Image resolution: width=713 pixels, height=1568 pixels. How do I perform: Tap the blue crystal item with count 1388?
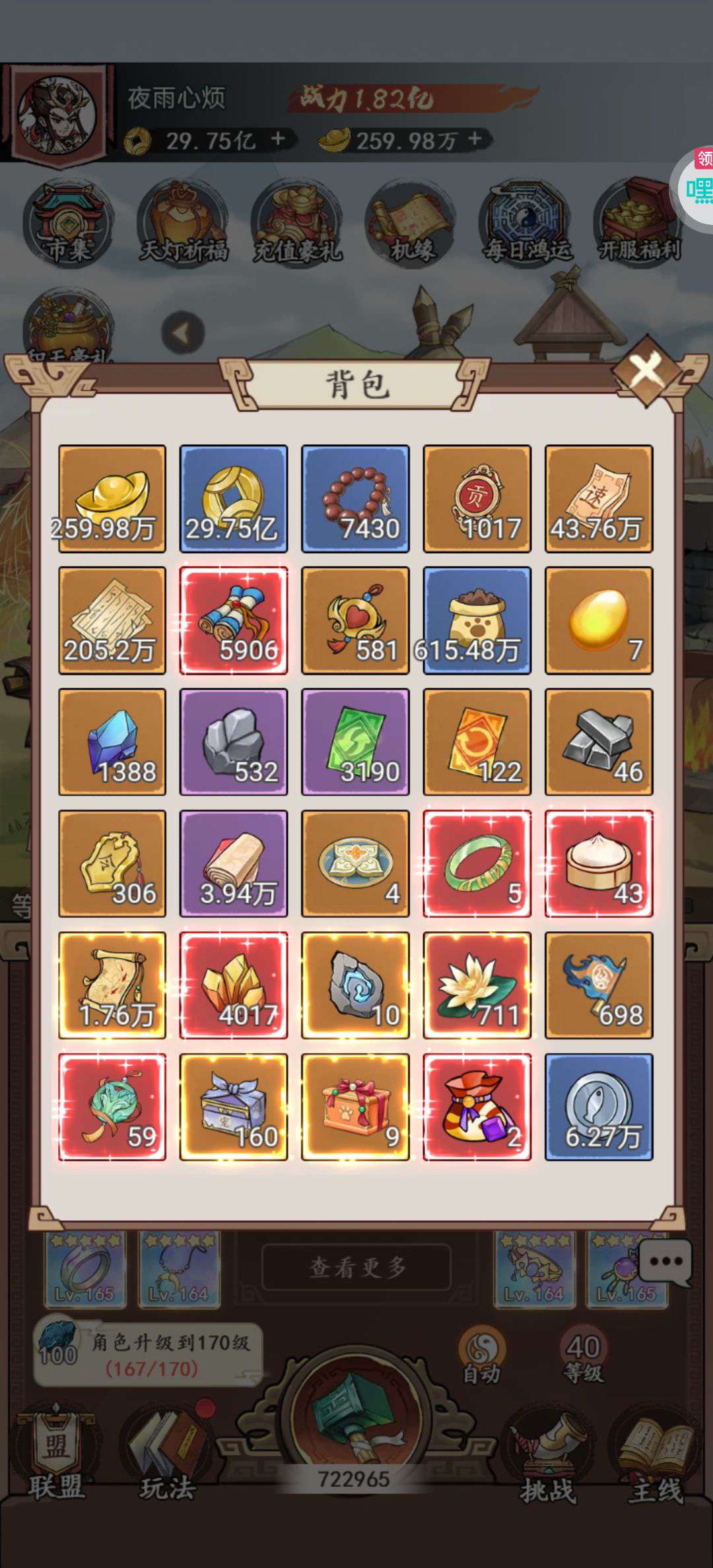[x=112, y=742]
